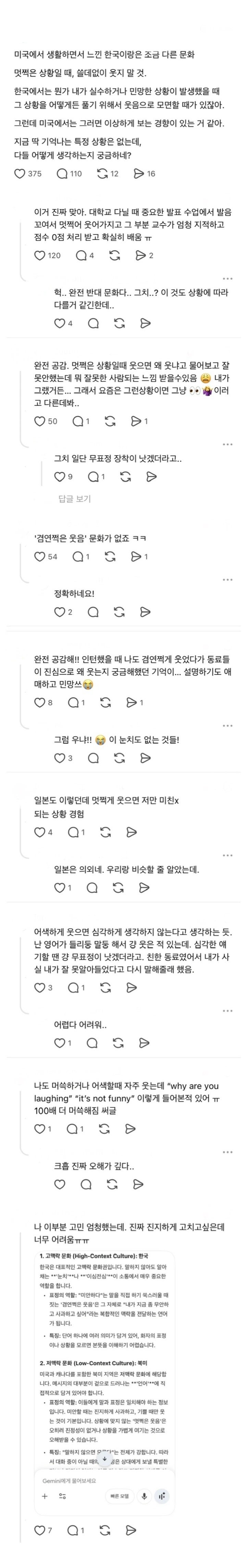This screenshot has width=247, height=1568.
Task: Comment on the '완전 공감해!! 인턴했을 때' reply
Action: tap(73, 703)
